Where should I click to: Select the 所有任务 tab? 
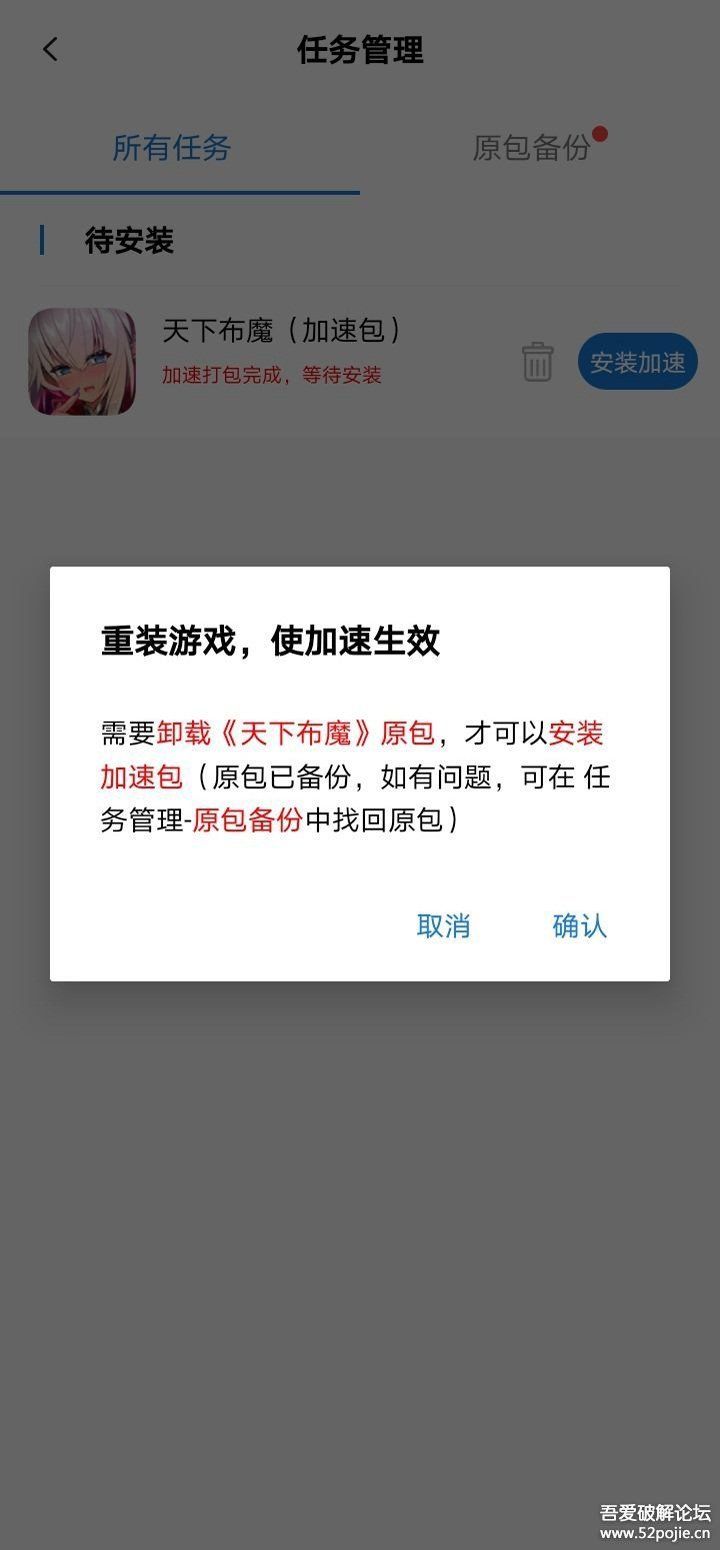click(x=172, y=148)
